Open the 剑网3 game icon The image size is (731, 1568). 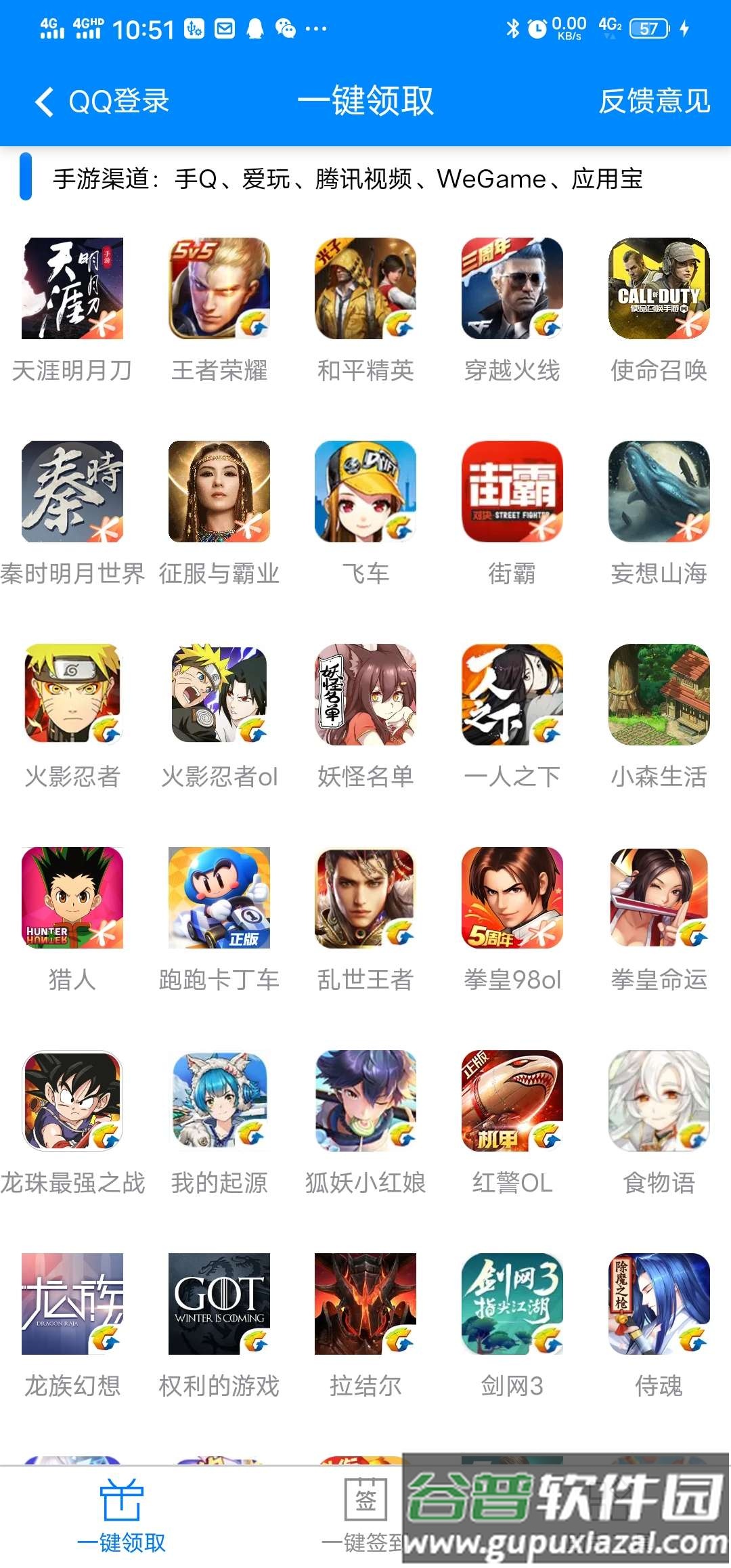tap(511, 1305)
